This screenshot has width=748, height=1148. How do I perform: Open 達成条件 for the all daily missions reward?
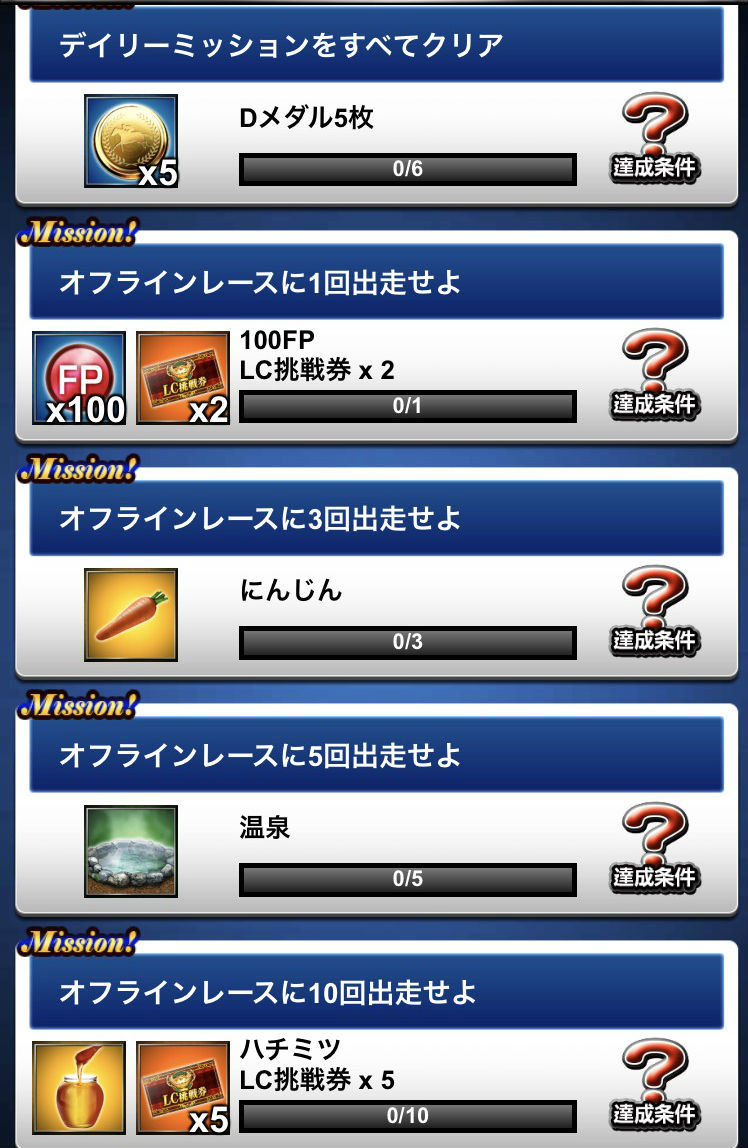click(x=655, y=140)
